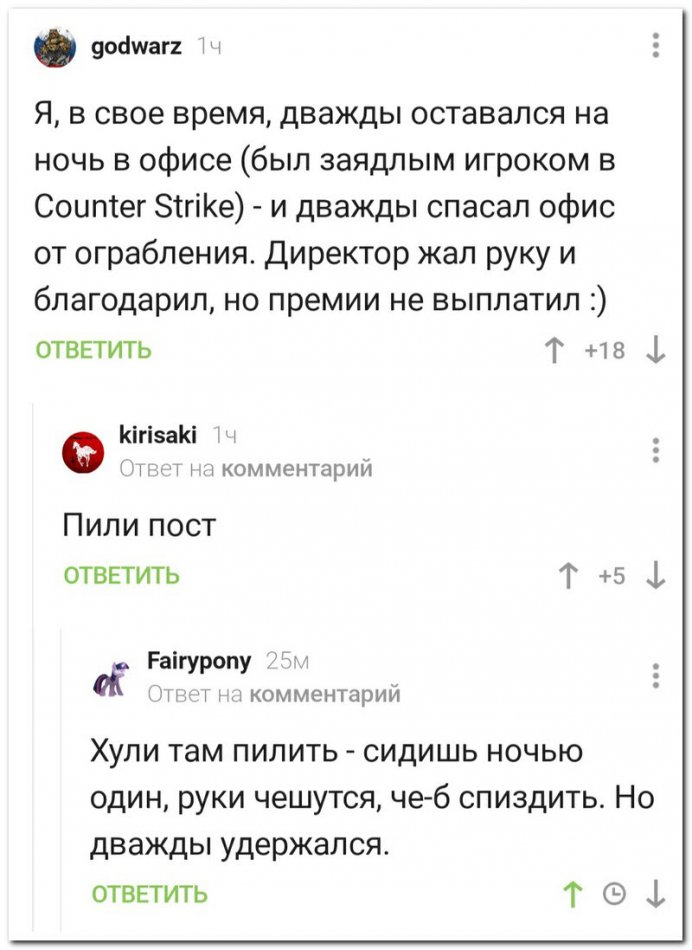Image resolution: width=692 pixels, height=950 pixels.
Task: Downvote godwarz's comment
Action: tap(655, 350)
